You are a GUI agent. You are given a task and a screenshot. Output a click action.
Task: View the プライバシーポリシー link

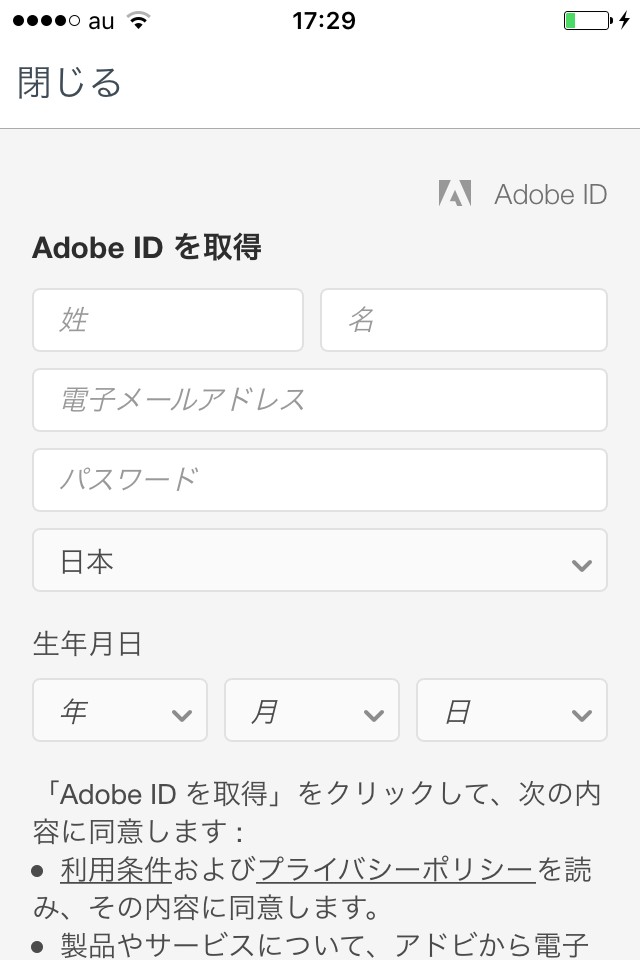coord(396,870)
